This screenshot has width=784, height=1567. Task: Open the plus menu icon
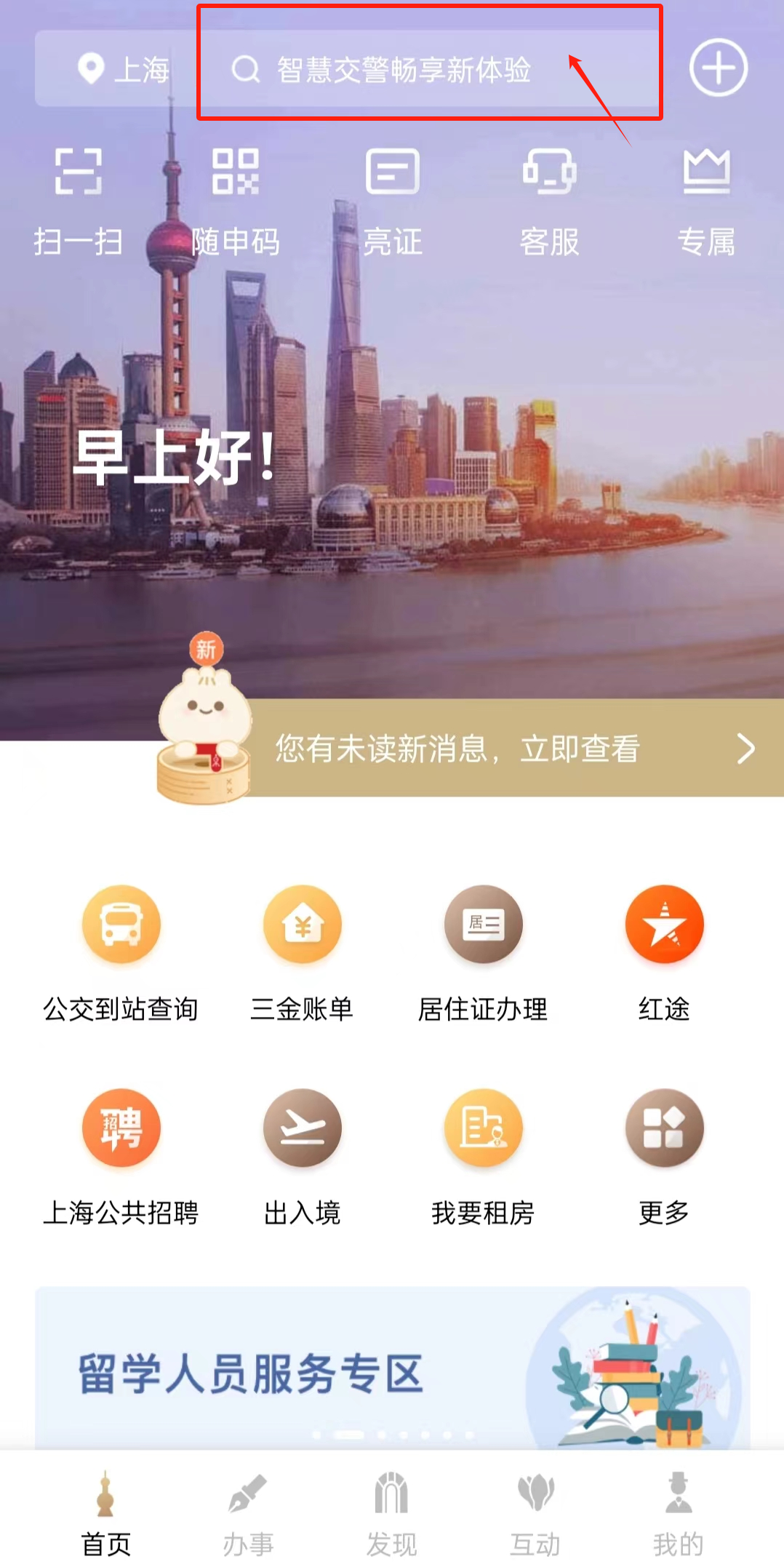tap(718, 68)
